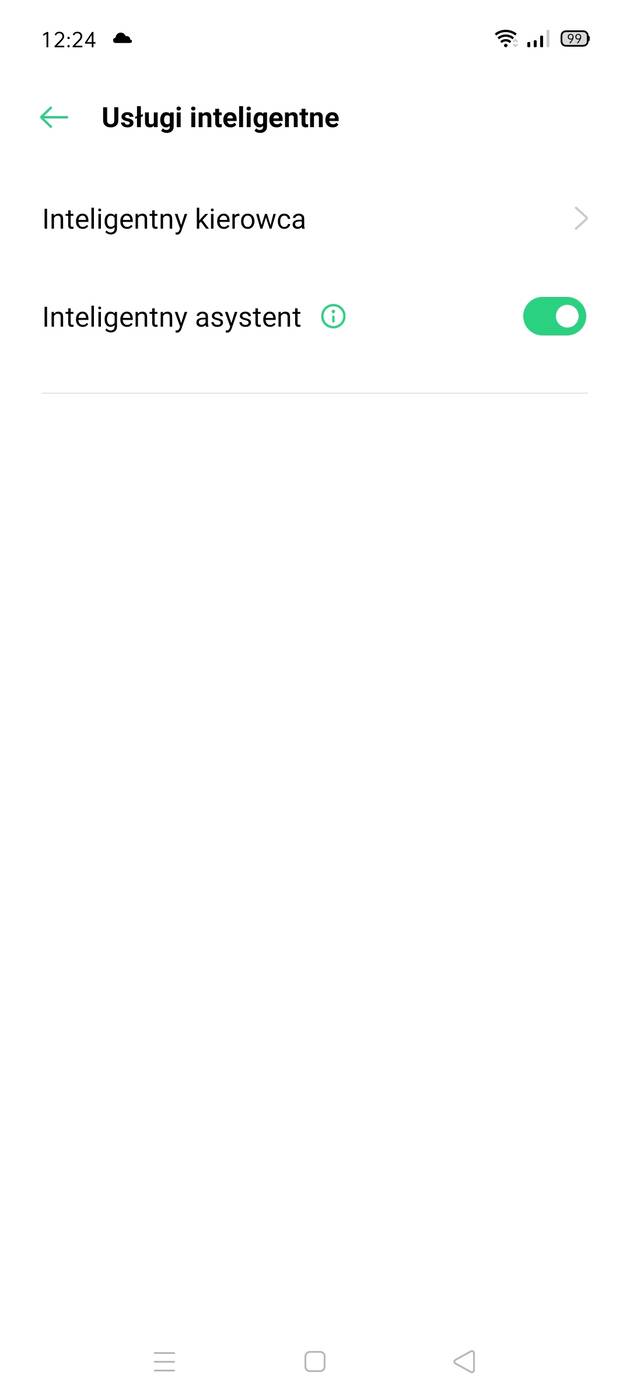Image resolution: width=630 pixels, height=1400 pixels.
Task: Open recent apps from navigation bar
Action: tap(165, 1361)
